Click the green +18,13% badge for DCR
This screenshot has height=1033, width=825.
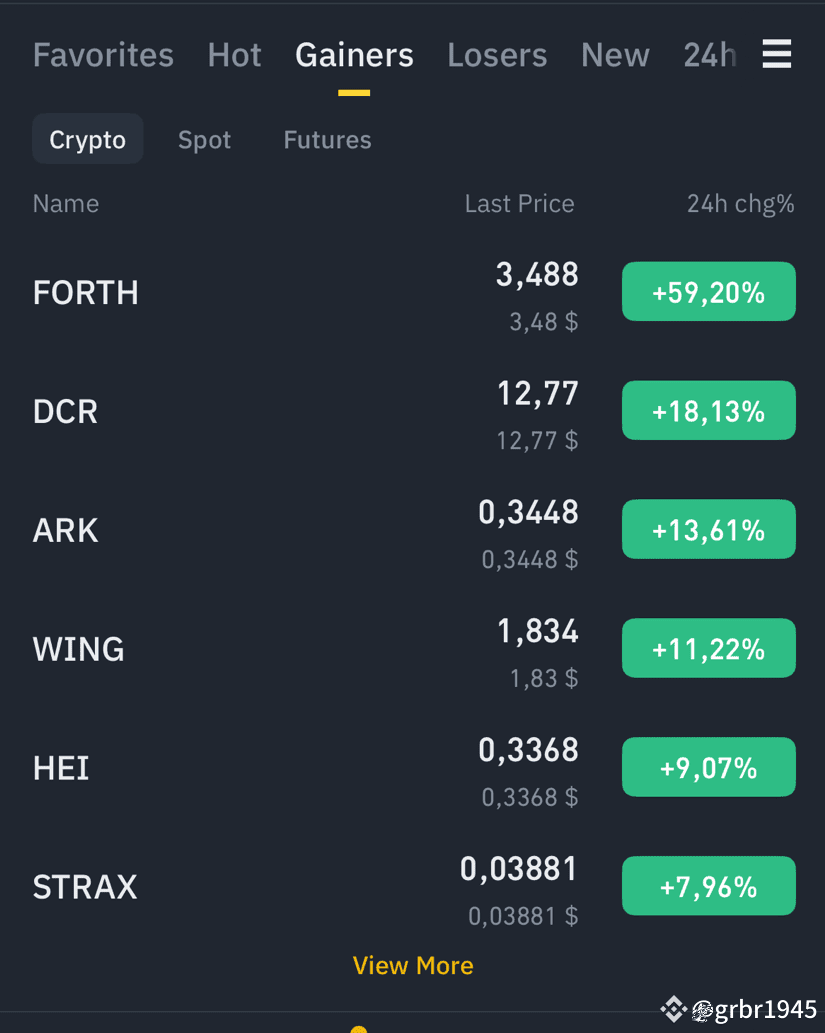(708, 410)
